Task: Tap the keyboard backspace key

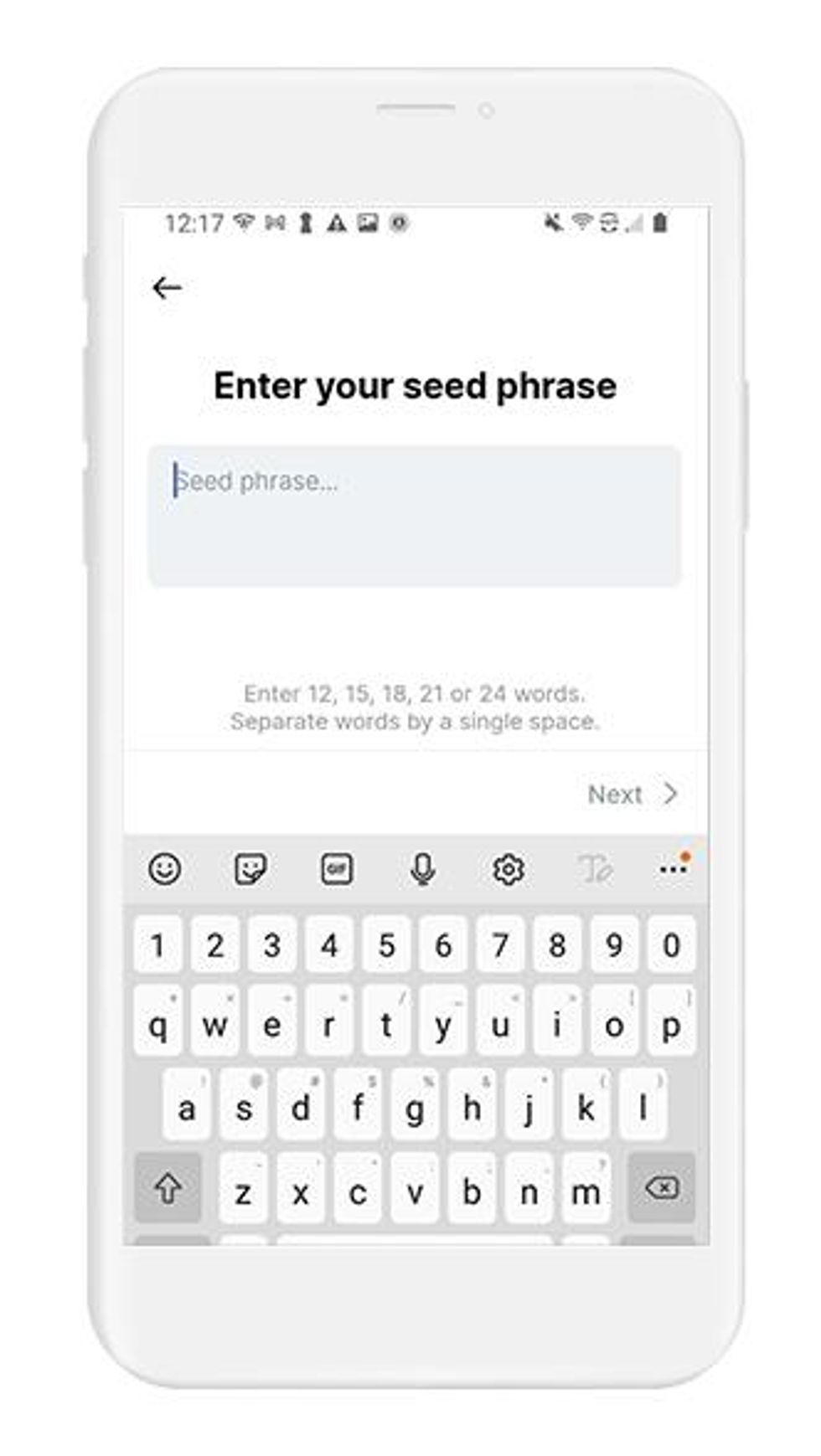Action: pos(661,1187)
